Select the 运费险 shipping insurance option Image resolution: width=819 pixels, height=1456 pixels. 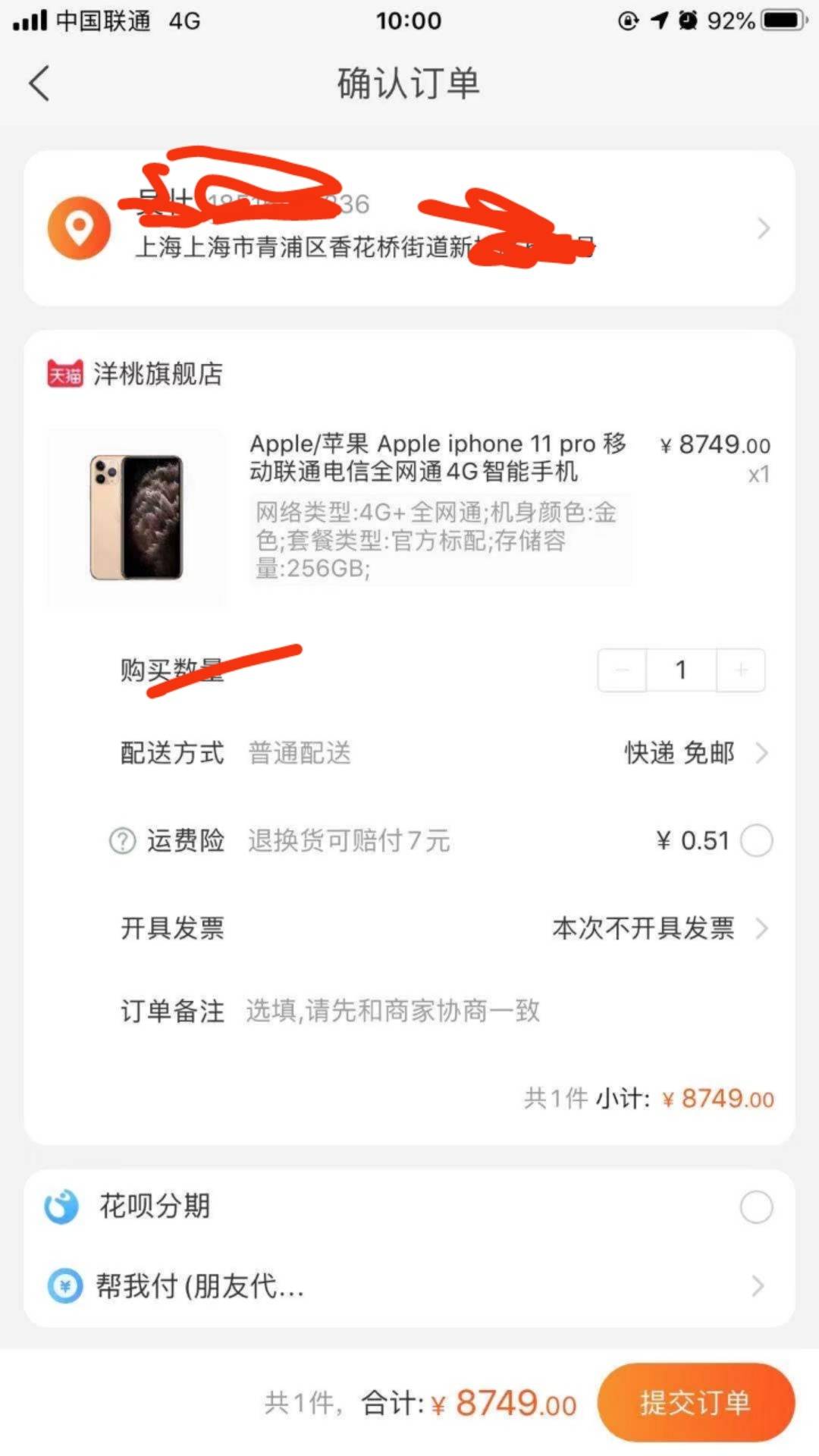(756, 840)
